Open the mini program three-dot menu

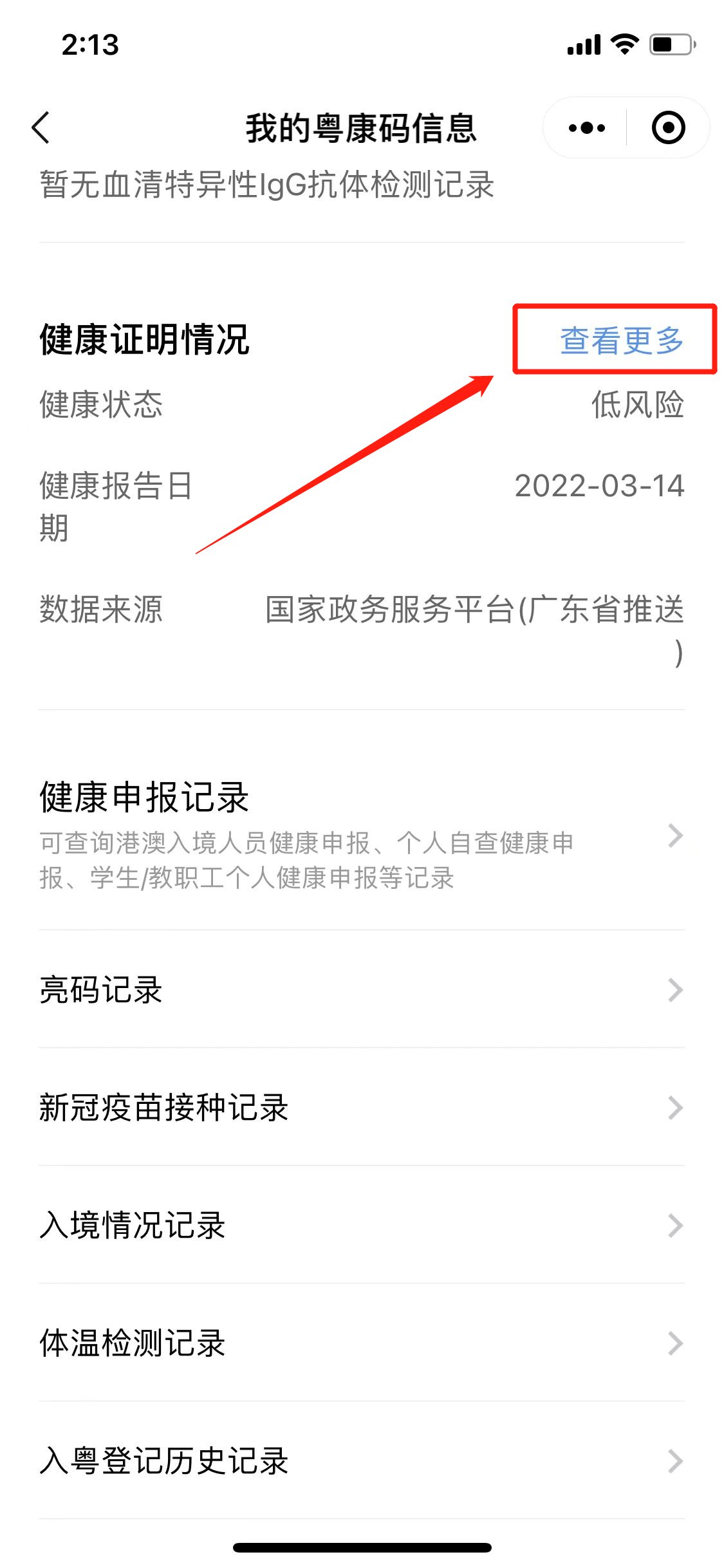(586, 128)
